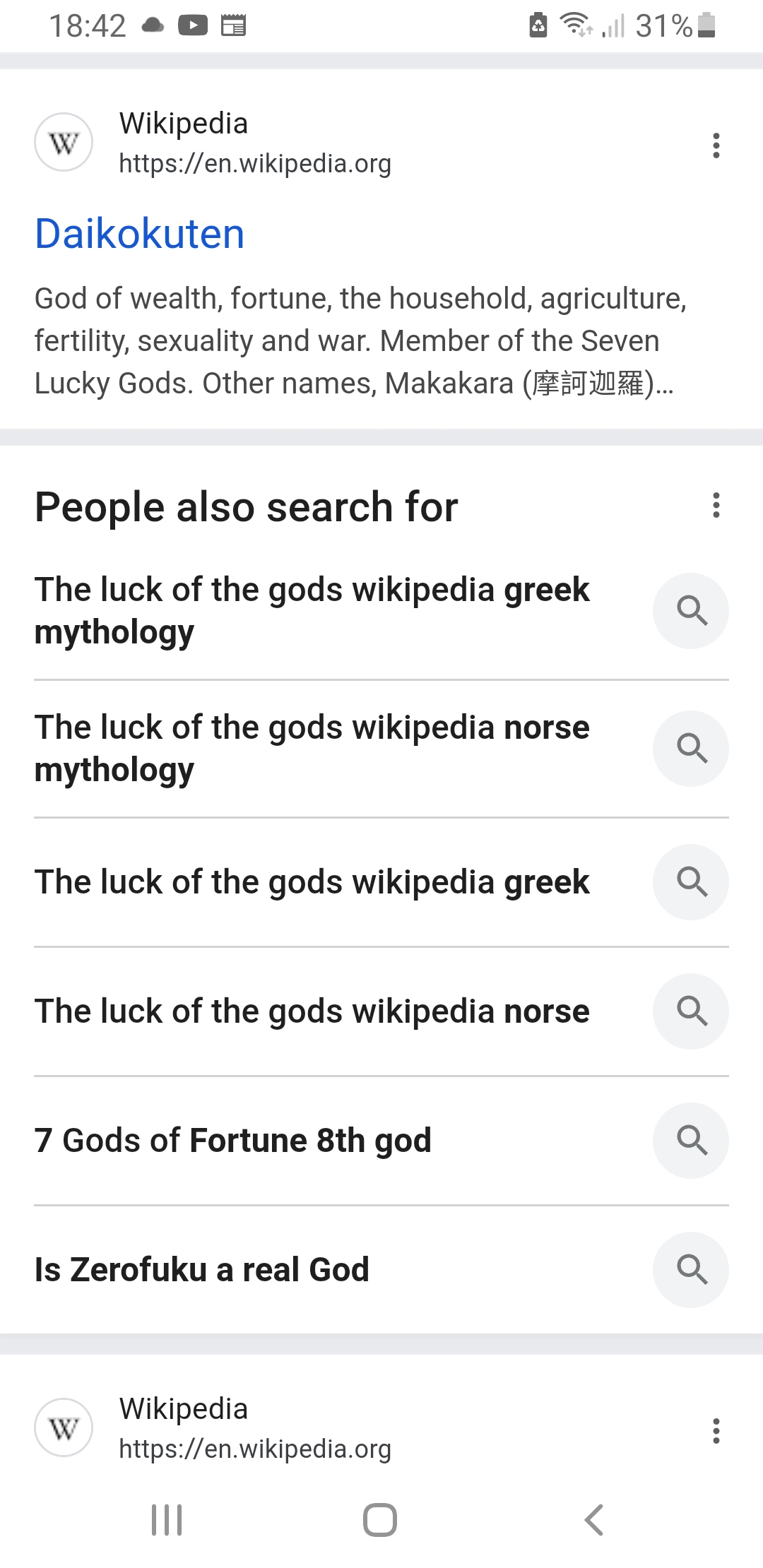The height and width of the screenshot is (1568, 763).
Task: Open recent apps from navigation bar
Action: pos(167,1520)
